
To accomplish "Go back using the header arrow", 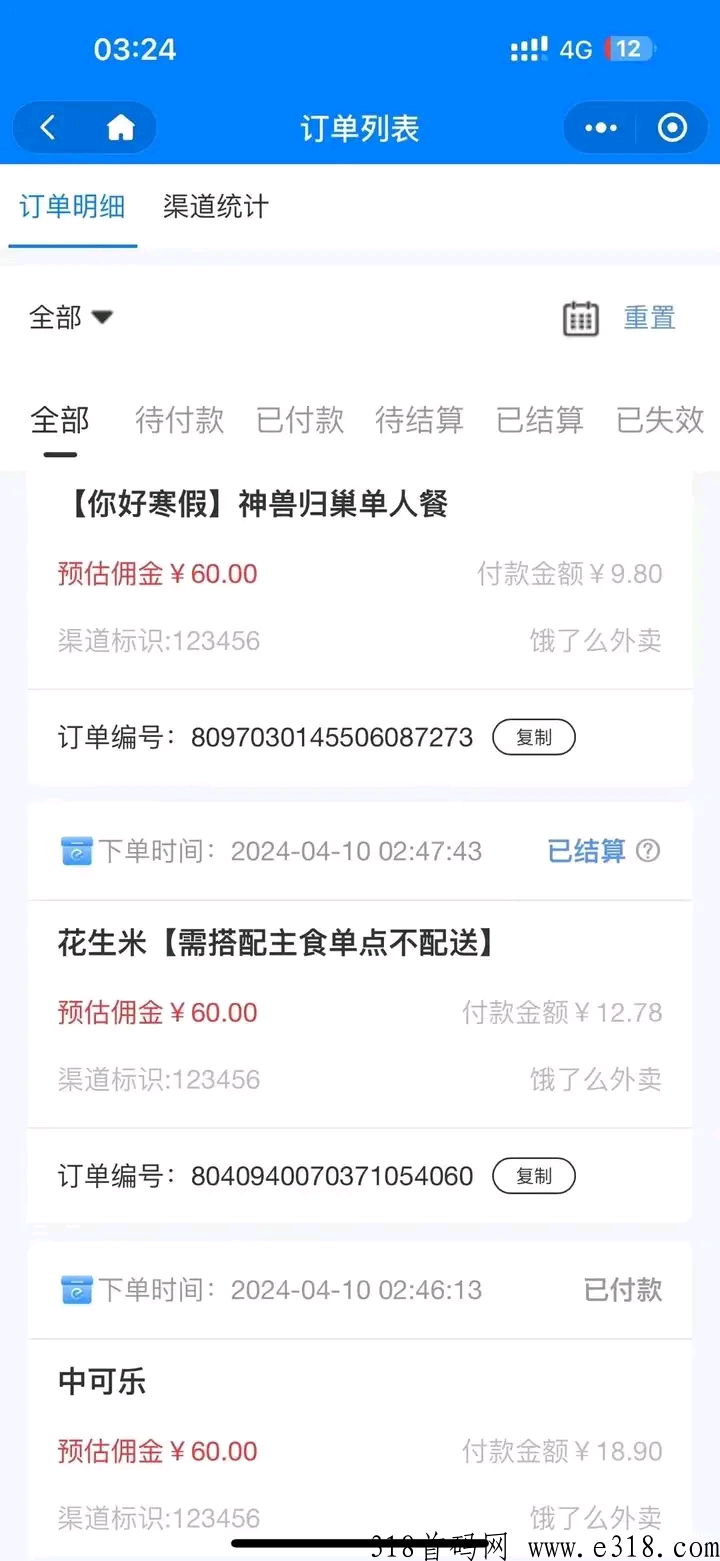I will [47, 128].
